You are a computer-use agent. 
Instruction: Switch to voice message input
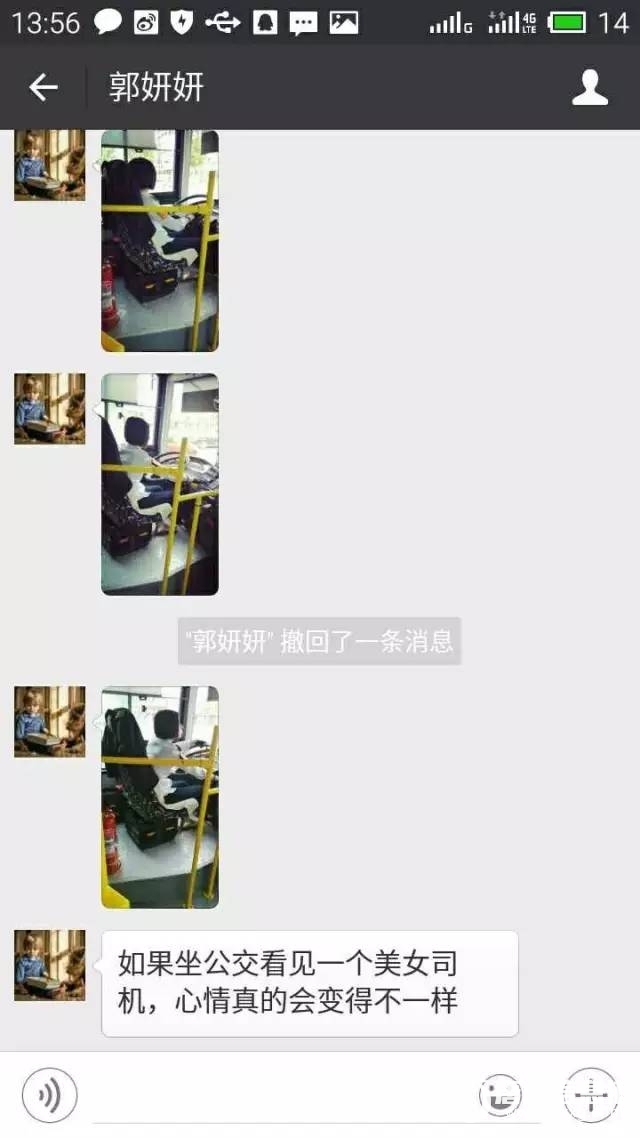coord(49,1095)
